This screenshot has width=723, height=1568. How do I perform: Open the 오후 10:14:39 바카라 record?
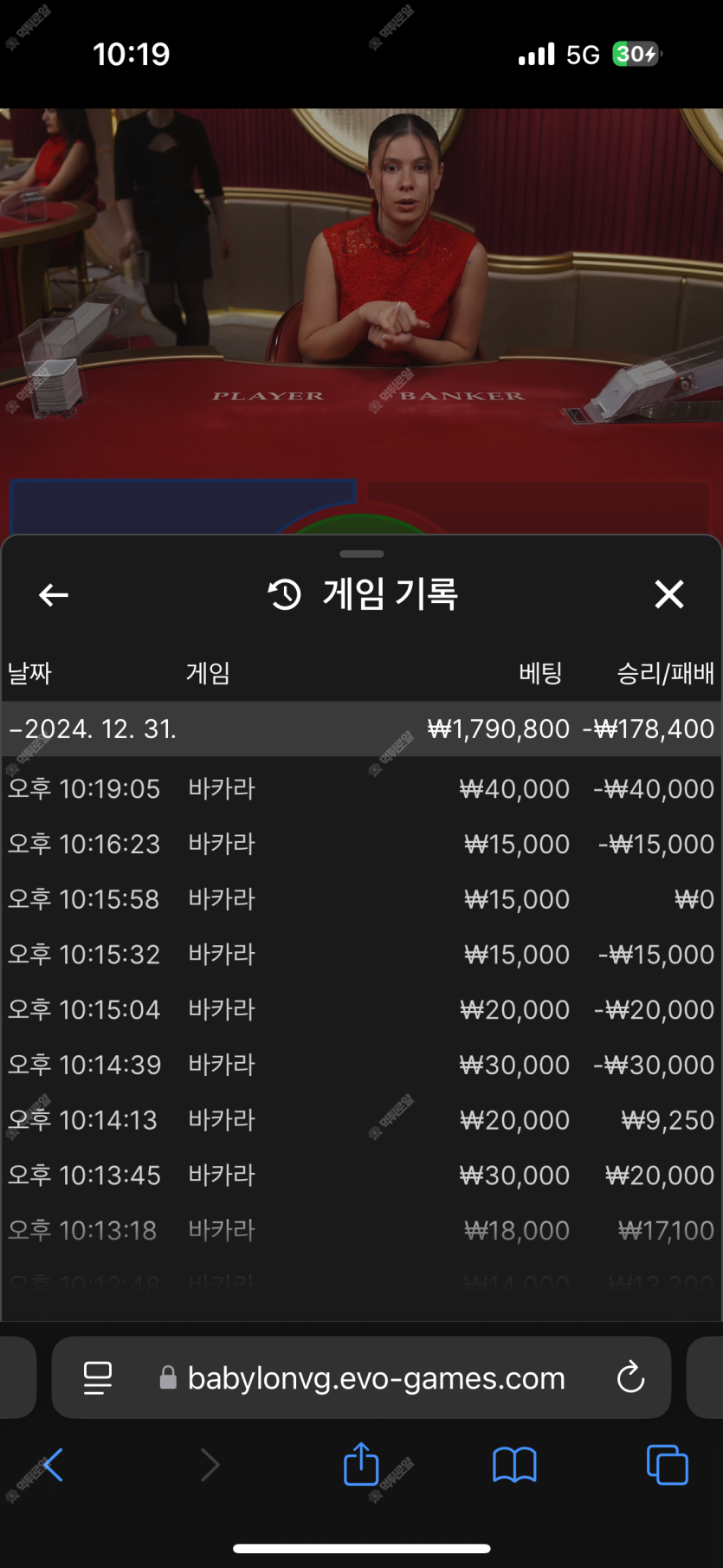tap(361, 1065)
